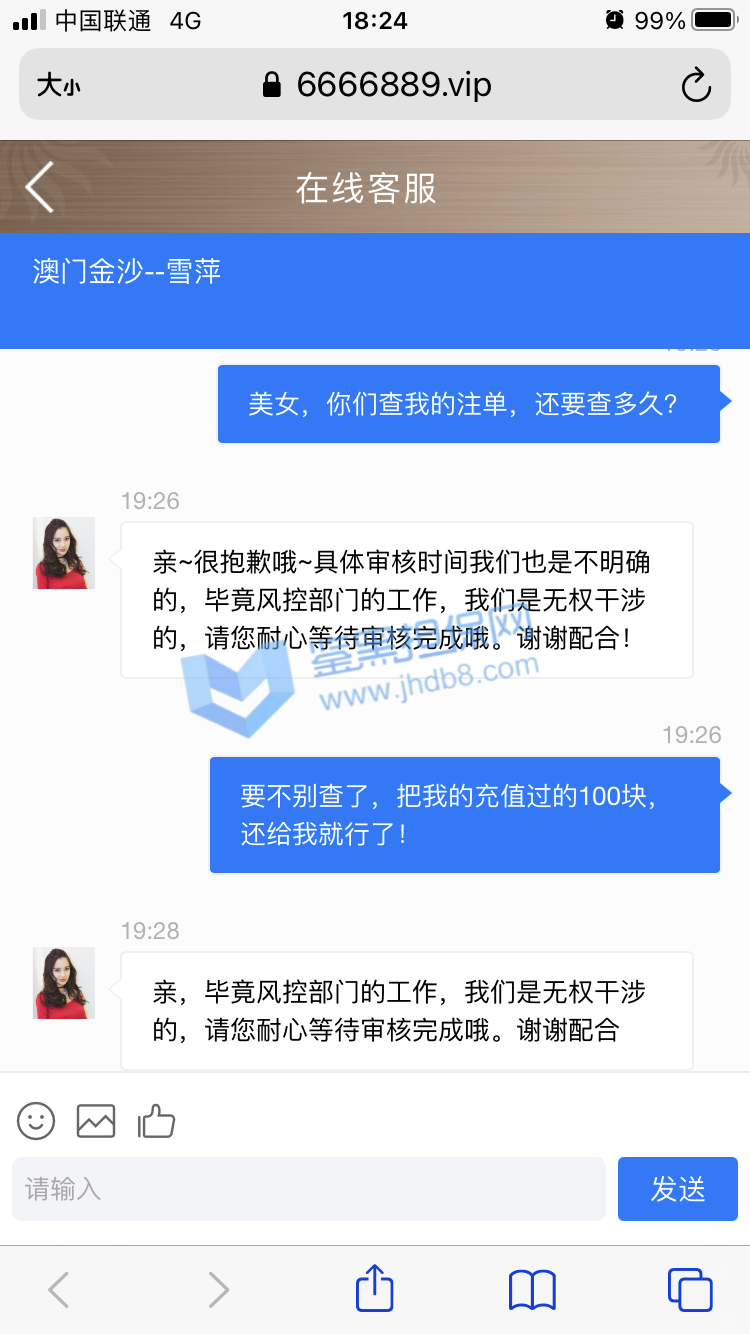The height and width of the screenshot is (1334, 750).
Task: Tap the thumbs-up rating icon
Action: (157, 1121)
